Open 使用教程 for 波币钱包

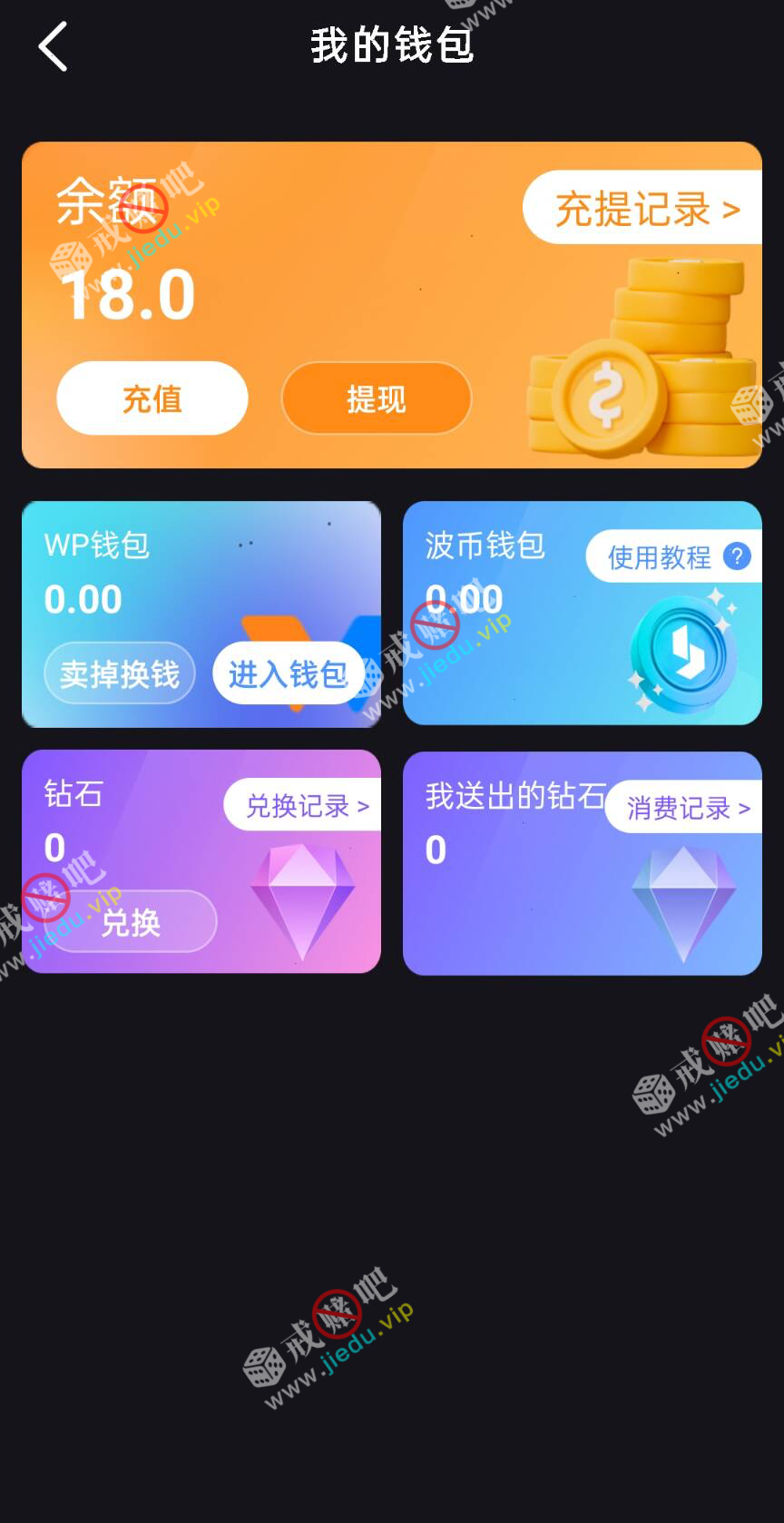pos(675,556)
